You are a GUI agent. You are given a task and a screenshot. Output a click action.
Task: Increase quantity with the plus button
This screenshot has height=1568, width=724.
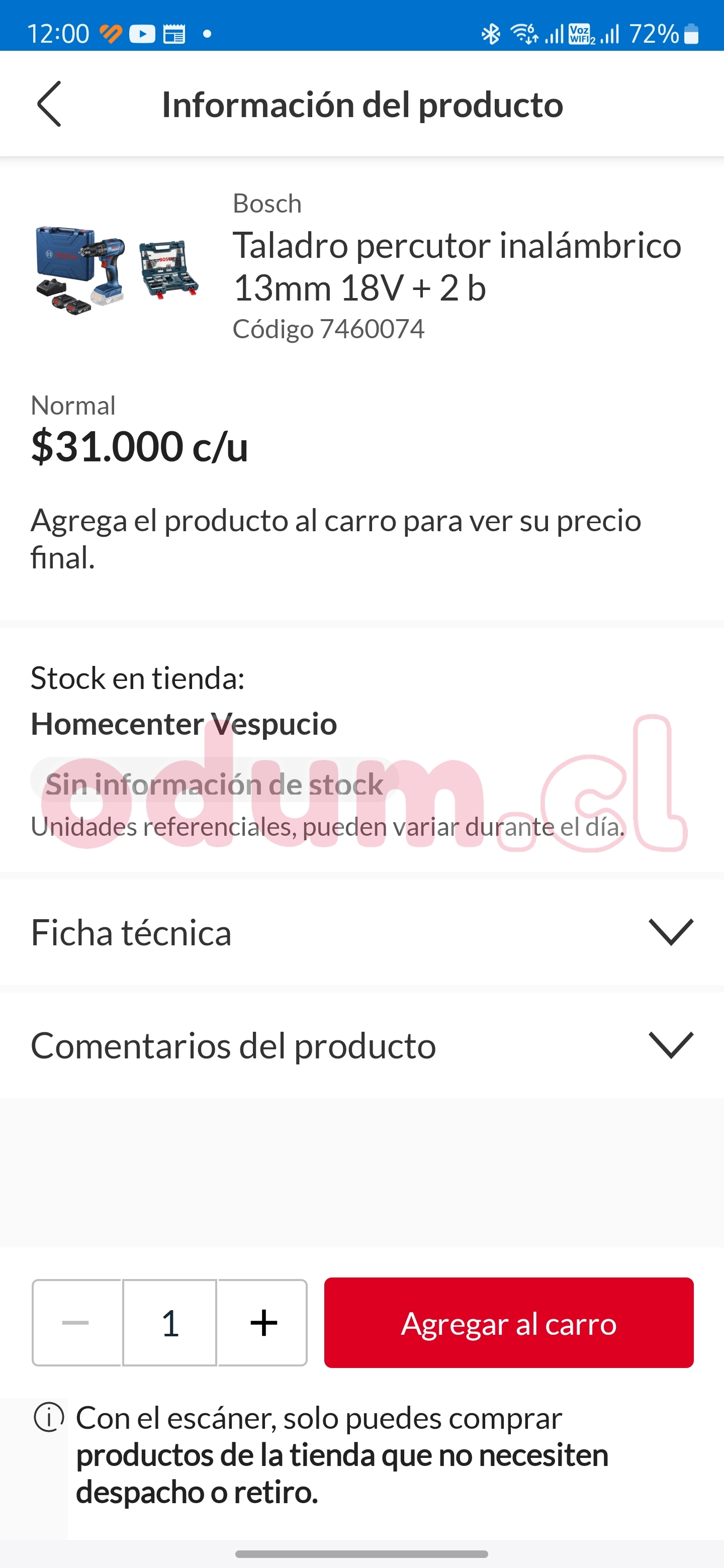click(263, 1323)
